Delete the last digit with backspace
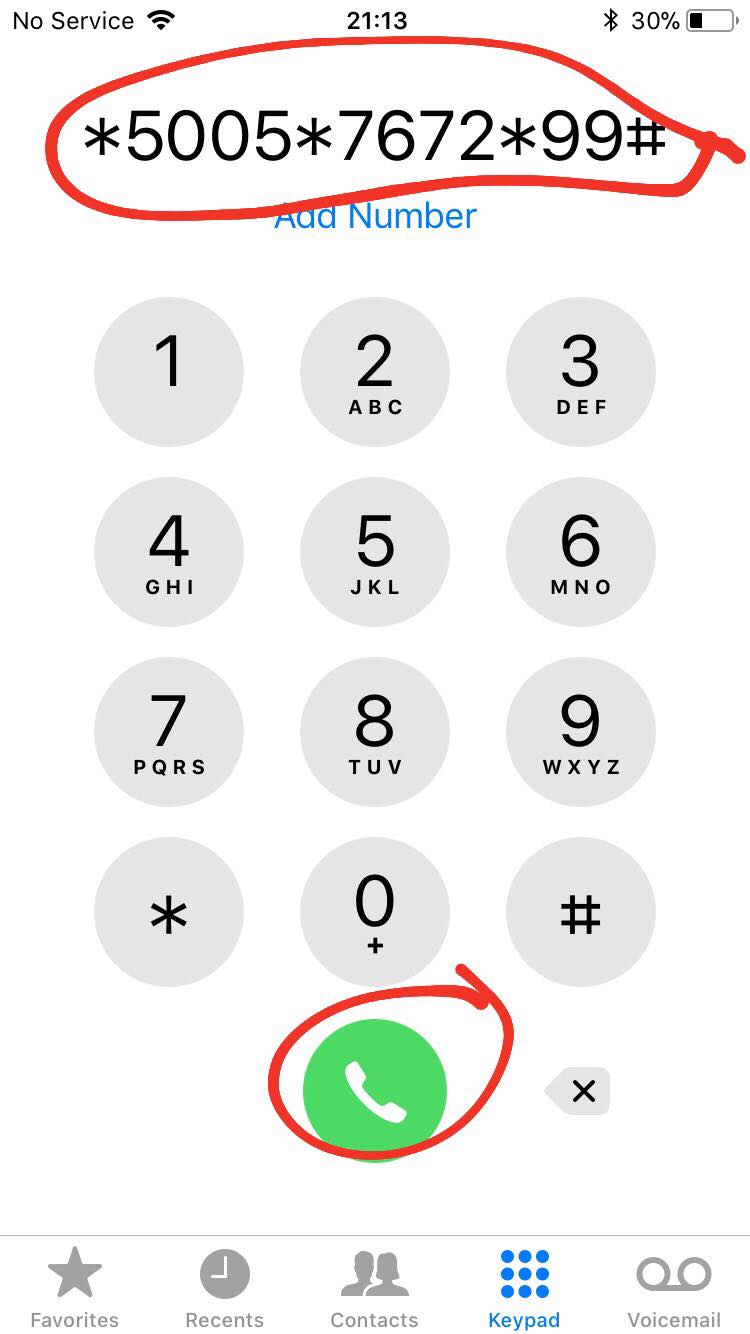This screenshot has width=750, height=1334. [x=578, y=1090]
